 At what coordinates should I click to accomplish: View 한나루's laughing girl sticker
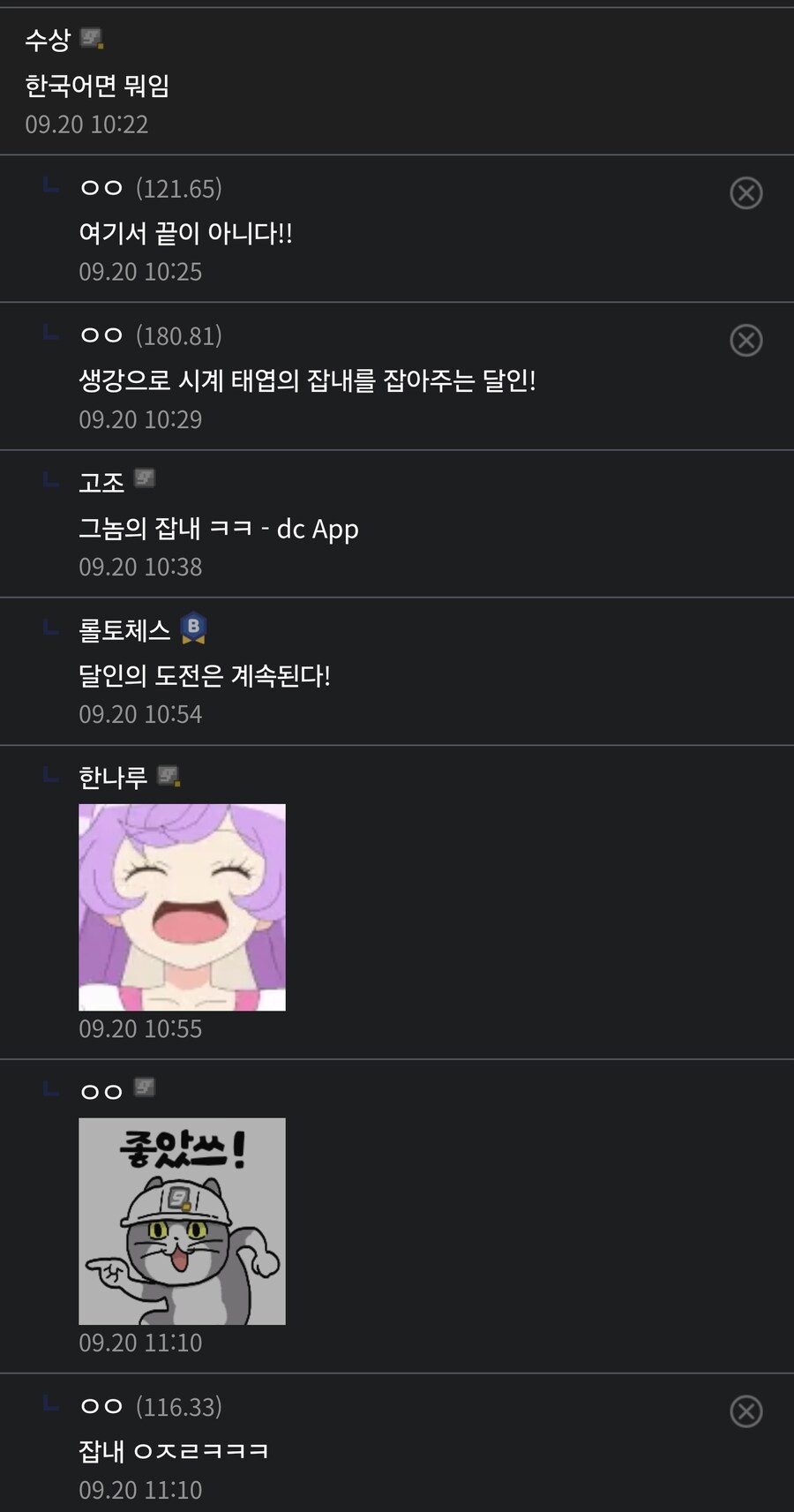182,907
